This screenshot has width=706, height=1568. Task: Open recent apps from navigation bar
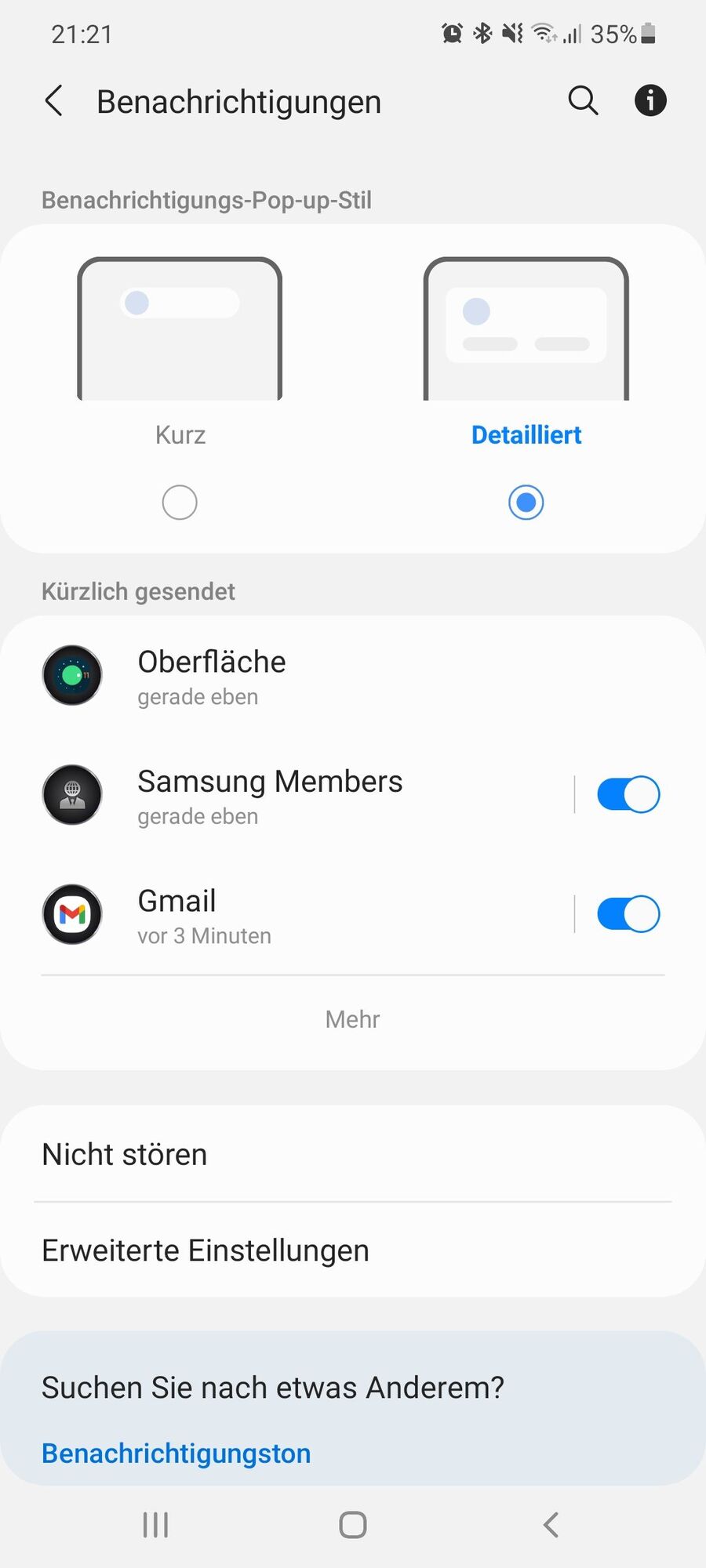(x=155, y=1525)
